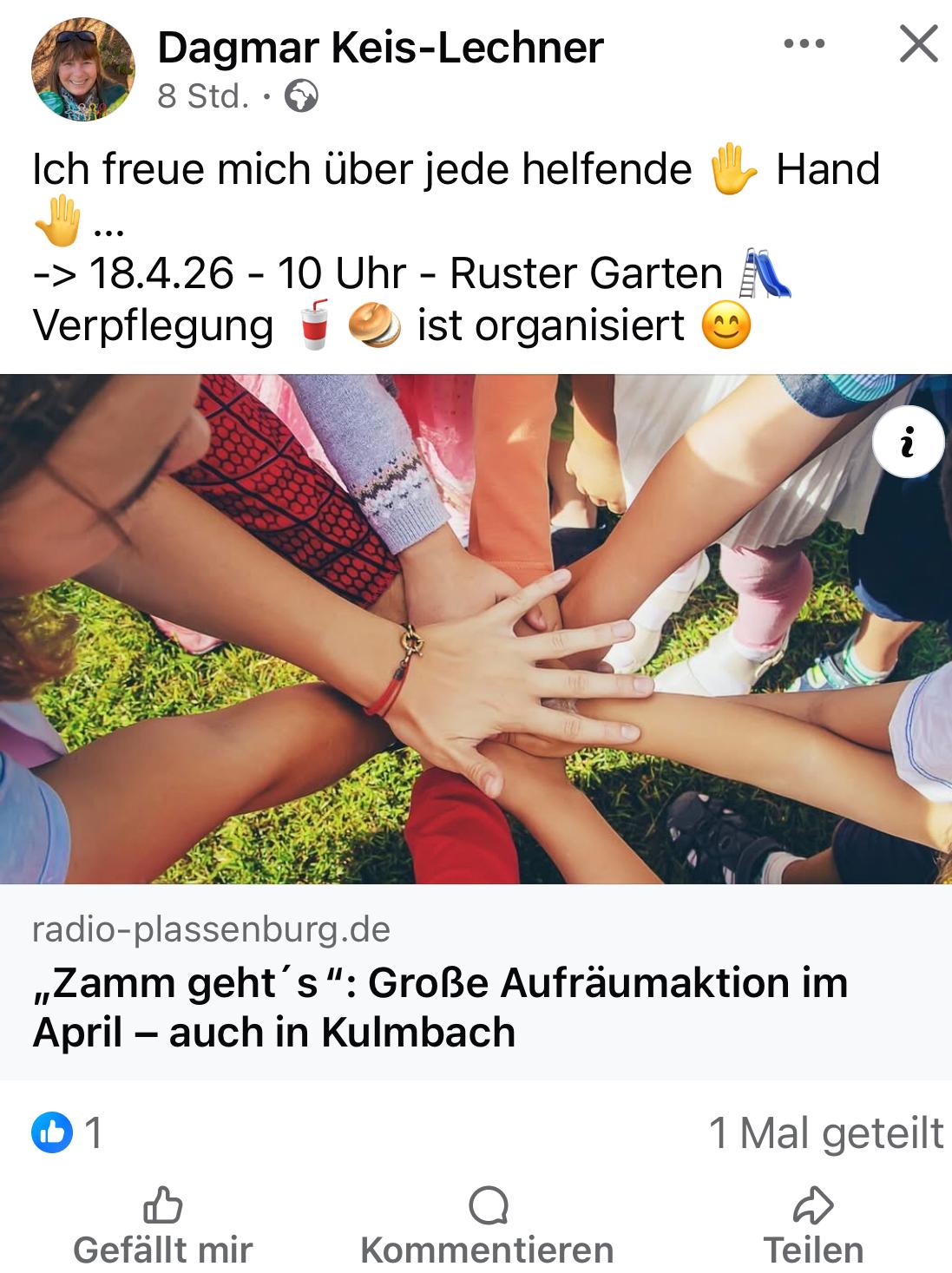
Task: Click the blue thumbs-up reaction icon
Action: pyautogui.click(x=50, y=1132)
